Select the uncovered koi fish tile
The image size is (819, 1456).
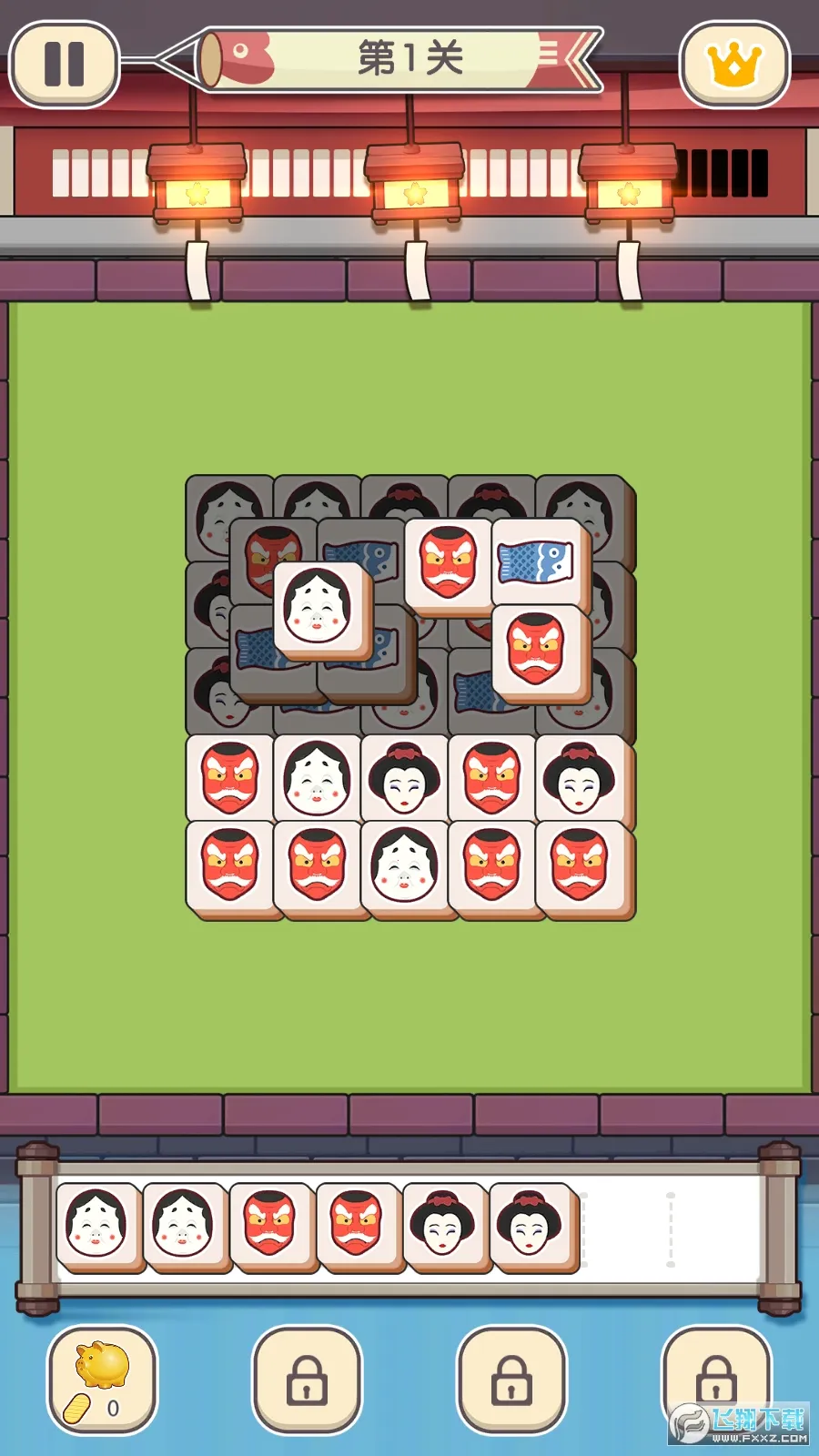click(x=537, y=562)
